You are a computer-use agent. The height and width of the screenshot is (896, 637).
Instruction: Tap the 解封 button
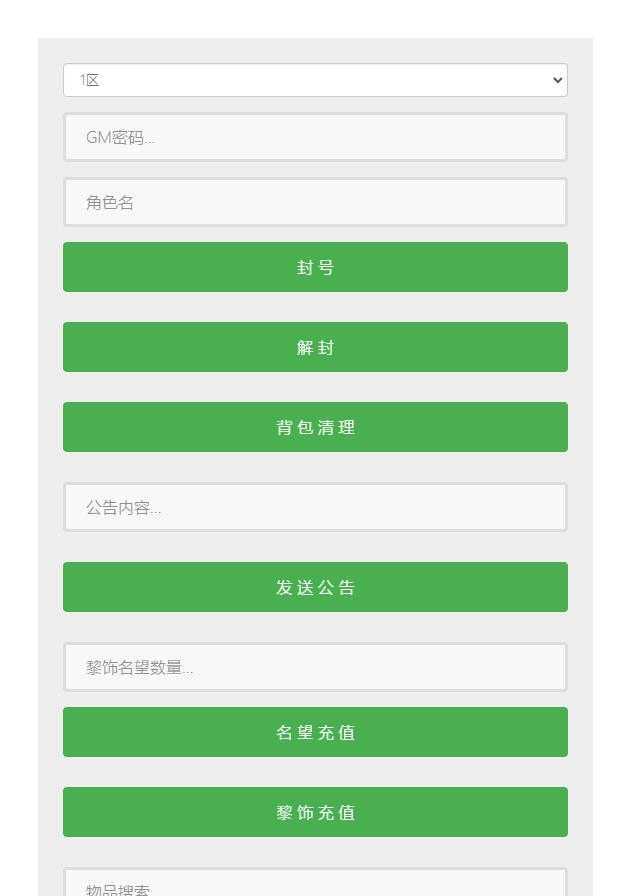coord(315,347)
